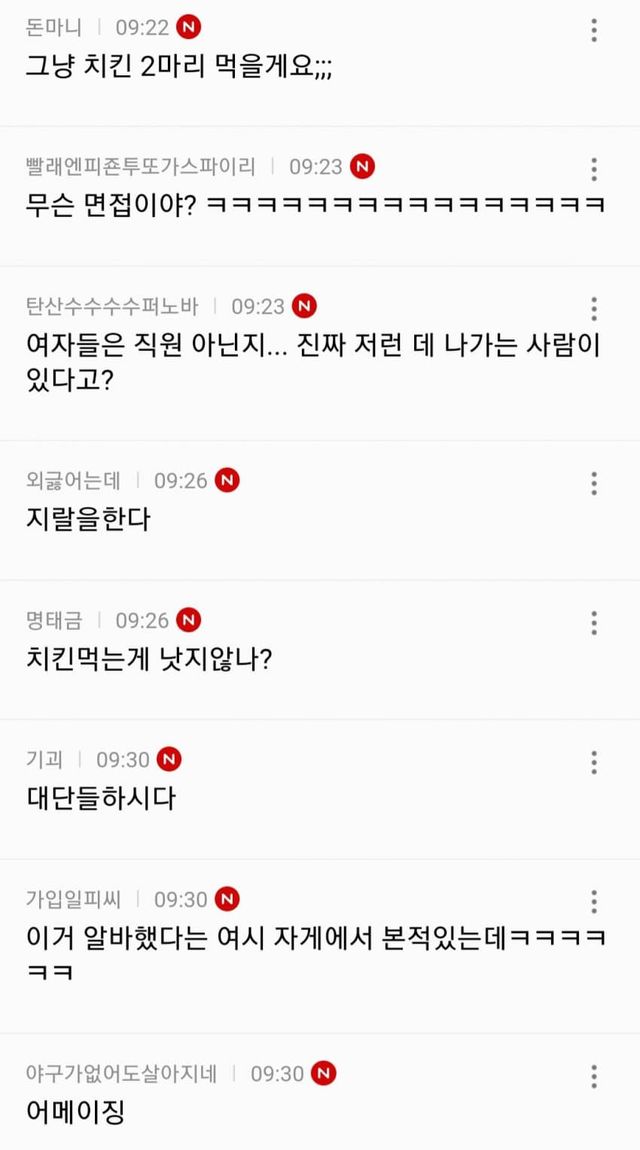Open the options menu on 야구가없어도살아지네's comment
The image size is (640, 1150).
[x=594, y=1076]
